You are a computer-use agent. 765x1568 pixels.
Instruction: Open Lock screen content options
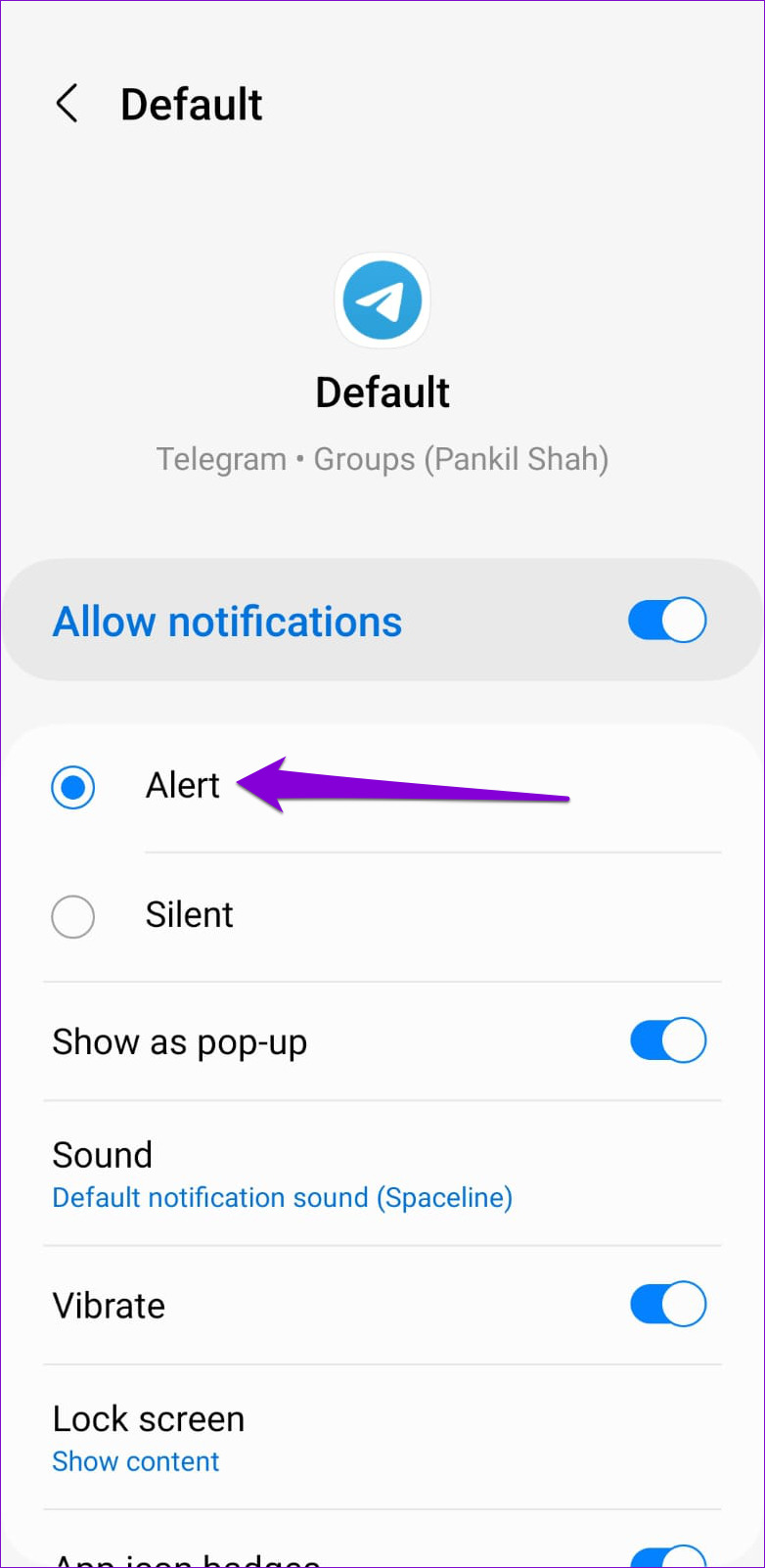pos(382,1438)
